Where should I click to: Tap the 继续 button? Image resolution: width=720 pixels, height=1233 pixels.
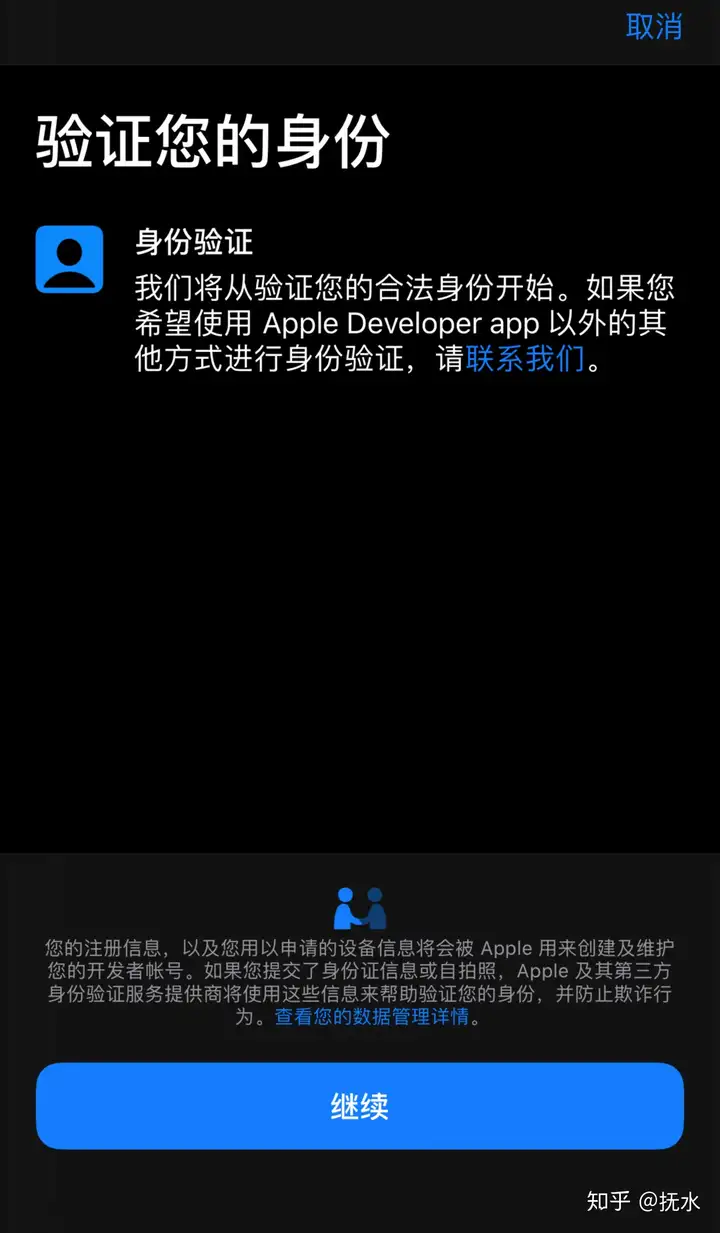point(360,1106)
